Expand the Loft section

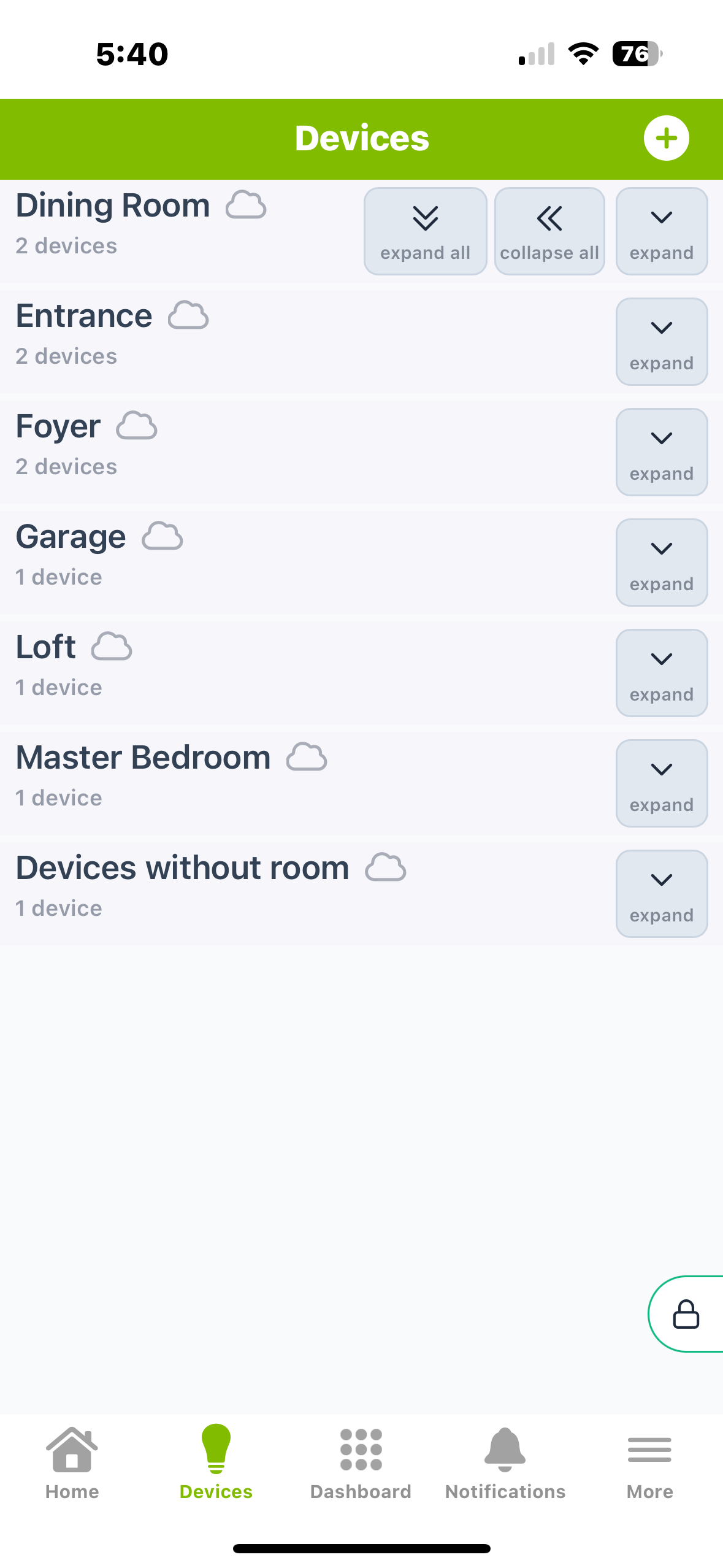point(662,673)
